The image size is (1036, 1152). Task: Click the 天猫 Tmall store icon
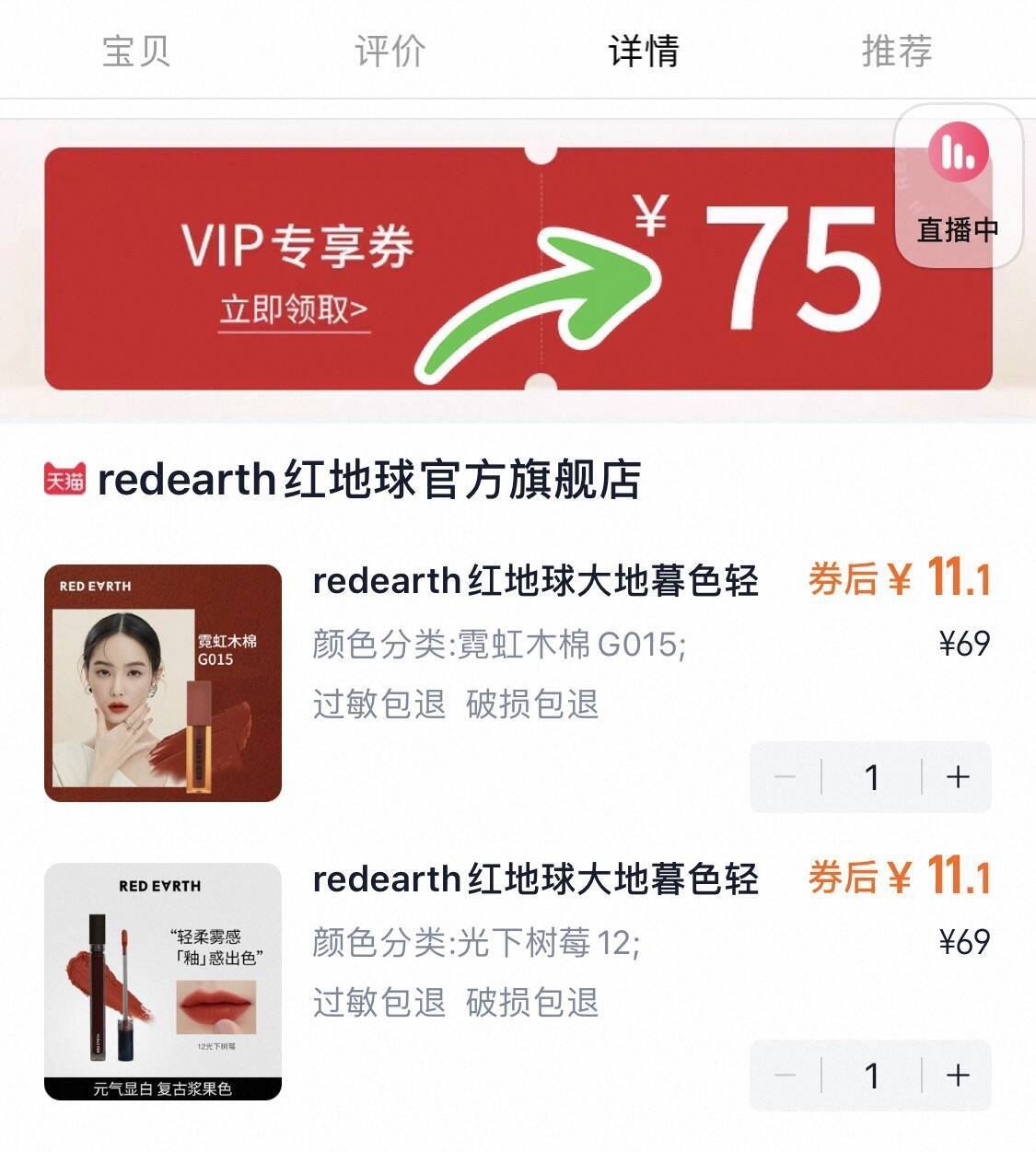tap(60, 475)
